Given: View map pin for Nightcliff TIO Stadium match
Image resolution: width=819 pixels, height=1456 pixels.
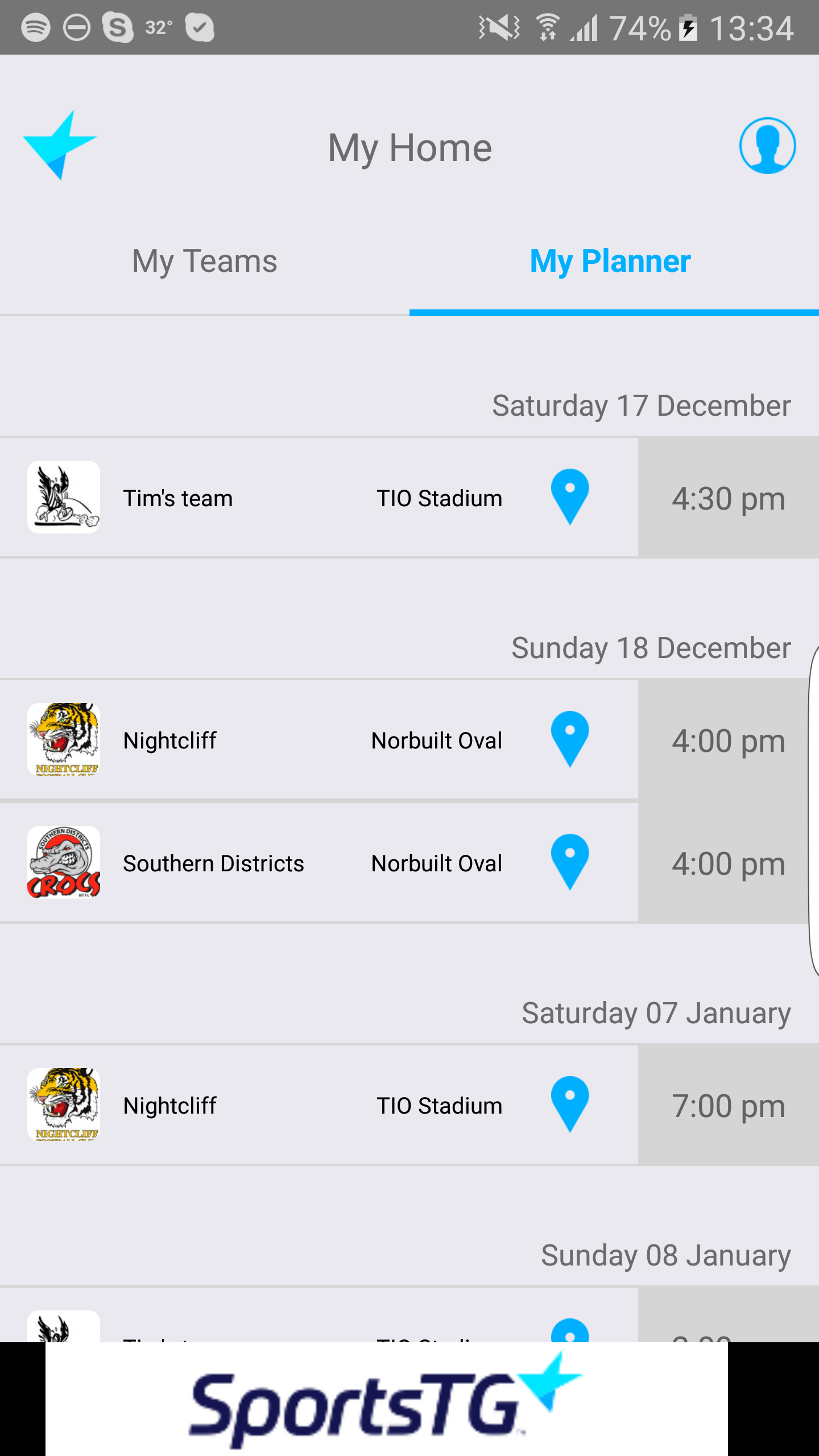Looking at the screenshot, I should tap(570, 1103).
